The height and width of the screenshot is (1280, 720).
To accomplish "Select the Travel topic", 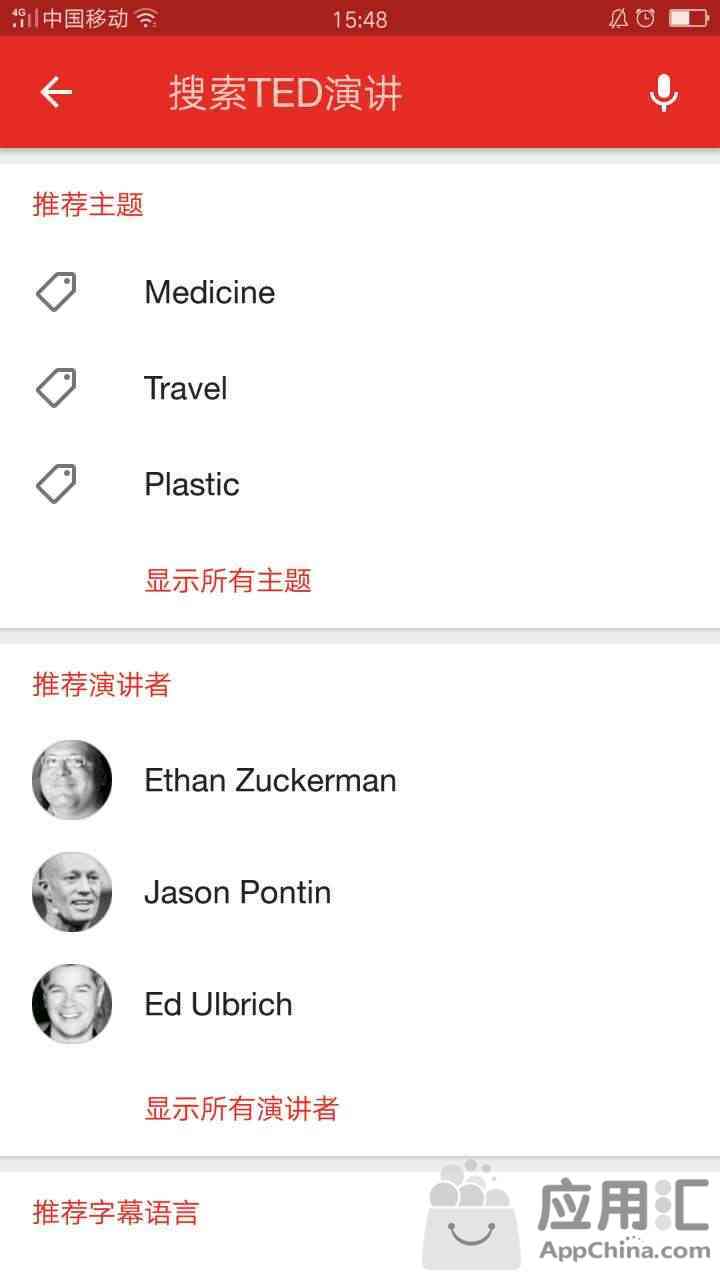I will pyautogui.click(x=360, y=388).
